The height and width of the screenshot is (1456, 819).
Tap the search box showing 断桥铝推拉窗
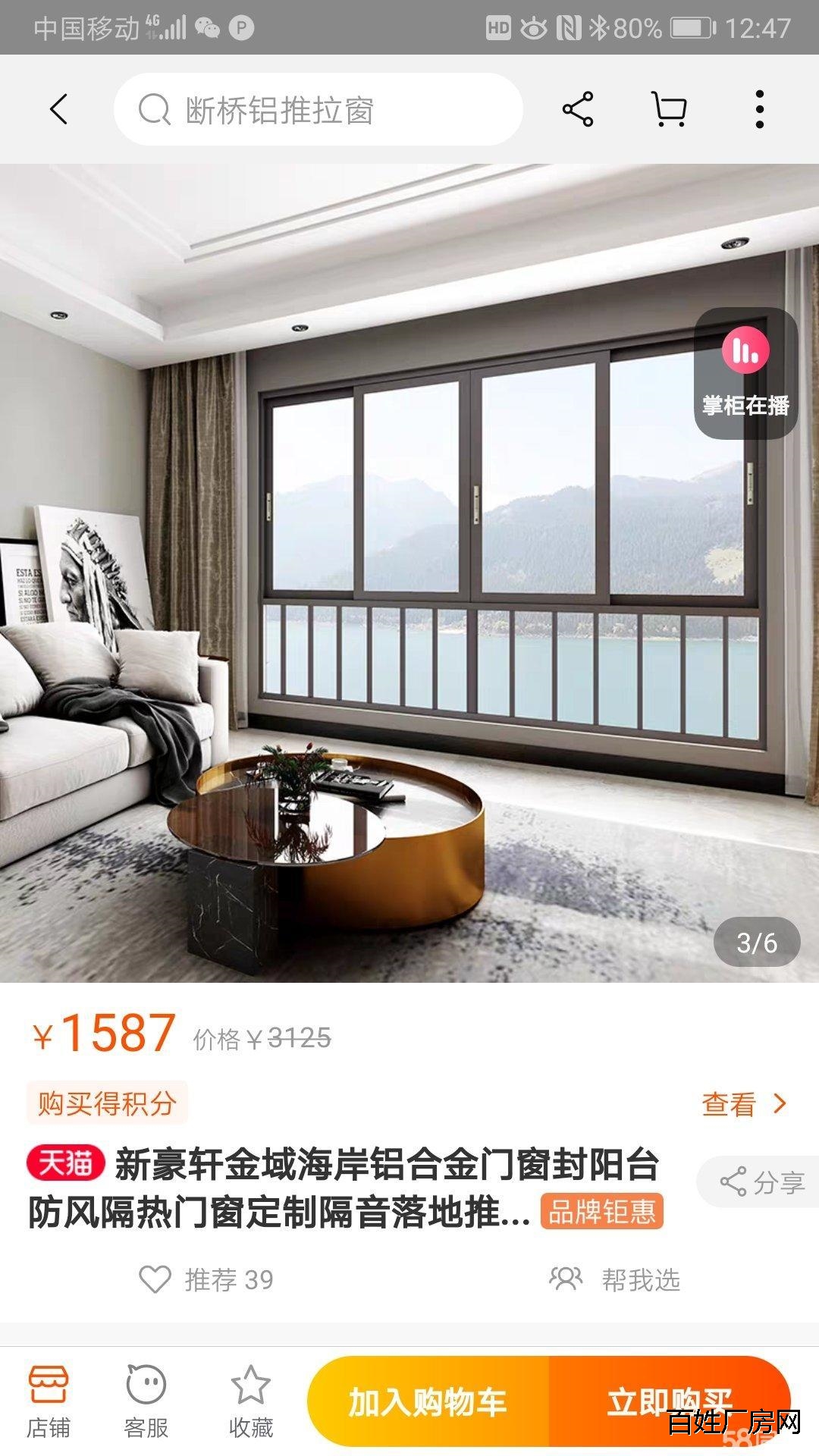coord(318,110)
